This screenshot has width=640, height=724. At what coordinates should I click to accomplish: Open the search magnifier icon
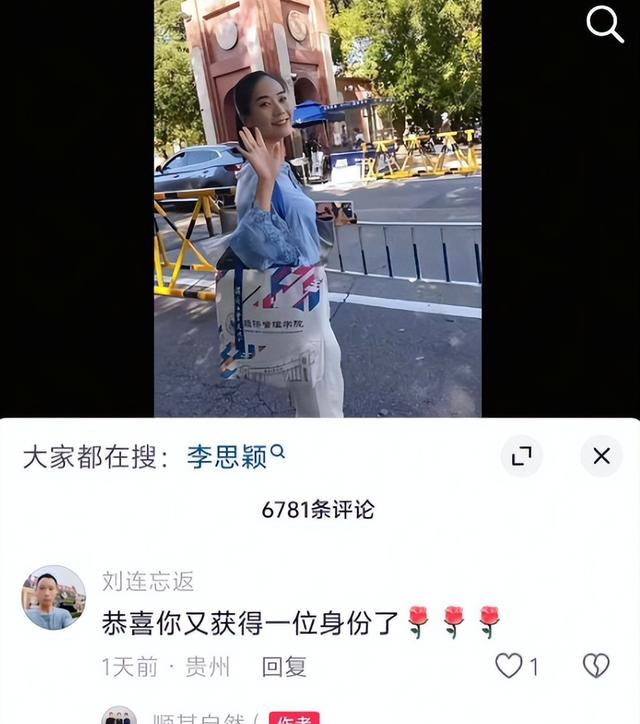[604, 24]
